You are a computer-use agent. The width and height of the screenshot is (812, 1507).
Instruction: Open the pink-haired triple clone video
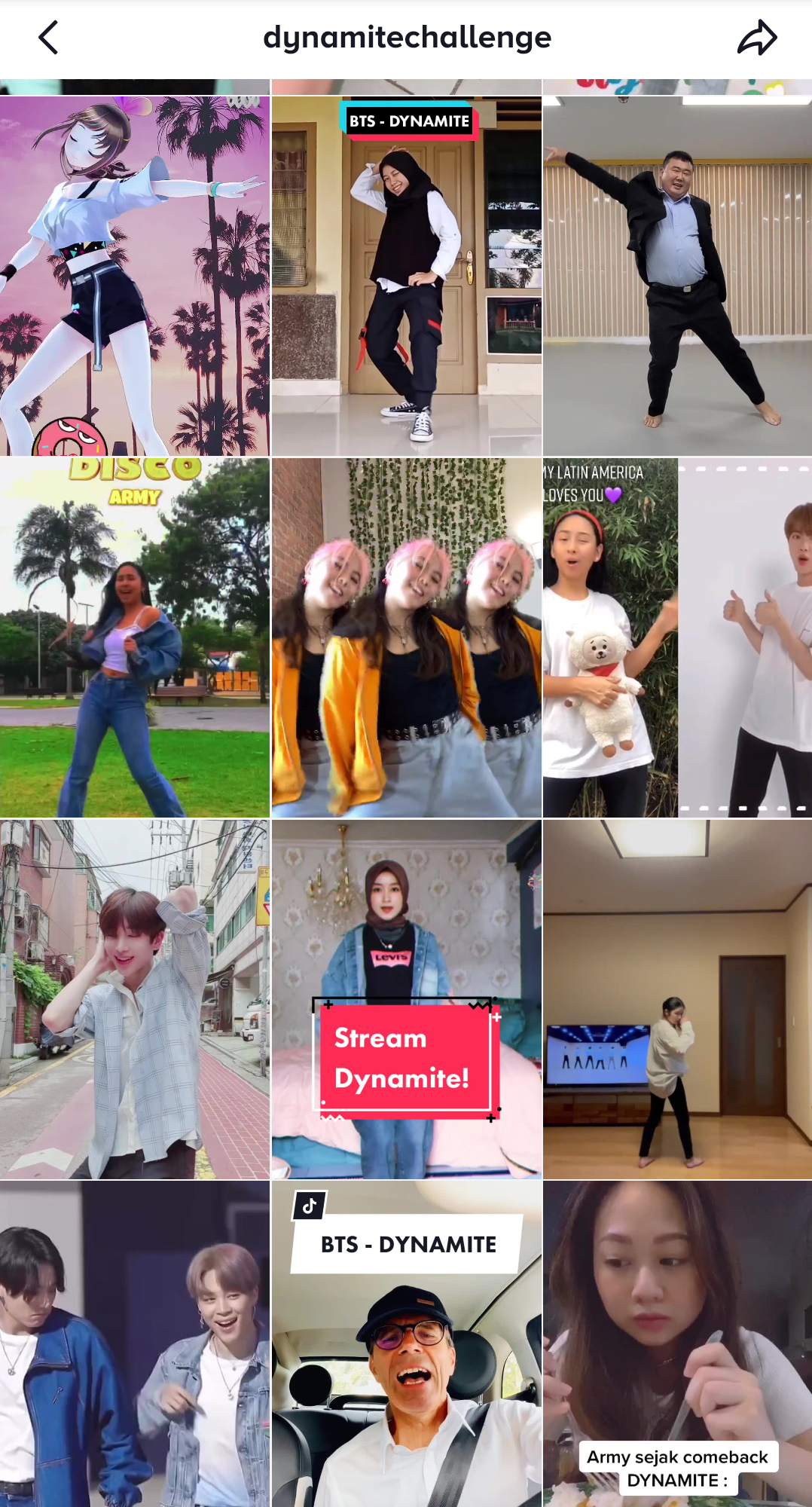click(406, 637)
